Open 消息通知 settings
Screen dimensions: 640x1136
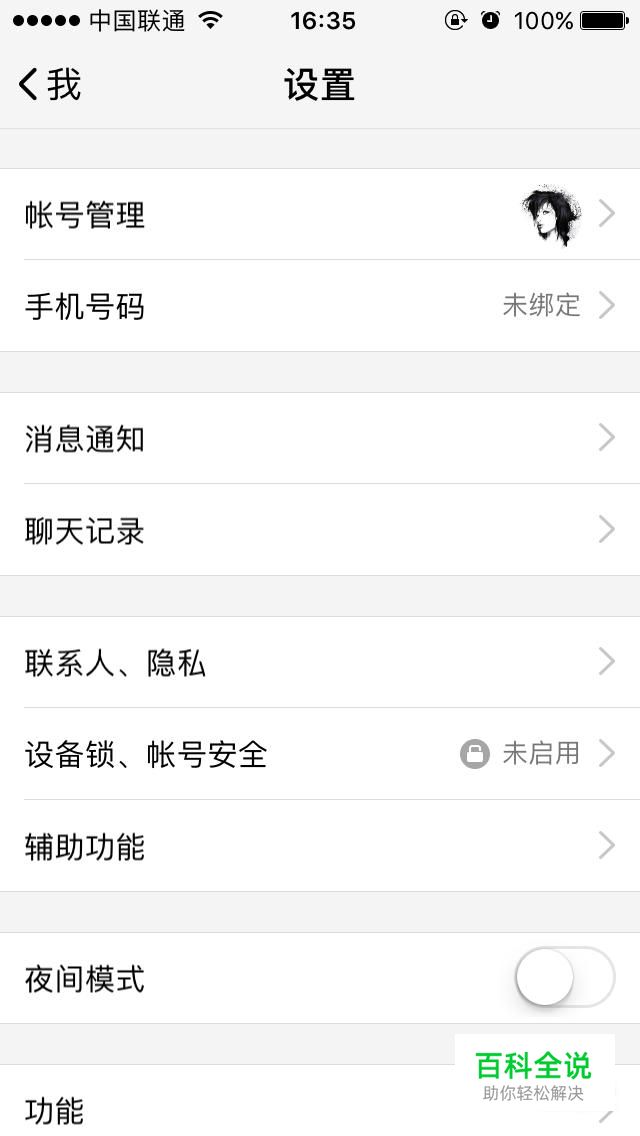pyautogui.click(x=320, y=438)
